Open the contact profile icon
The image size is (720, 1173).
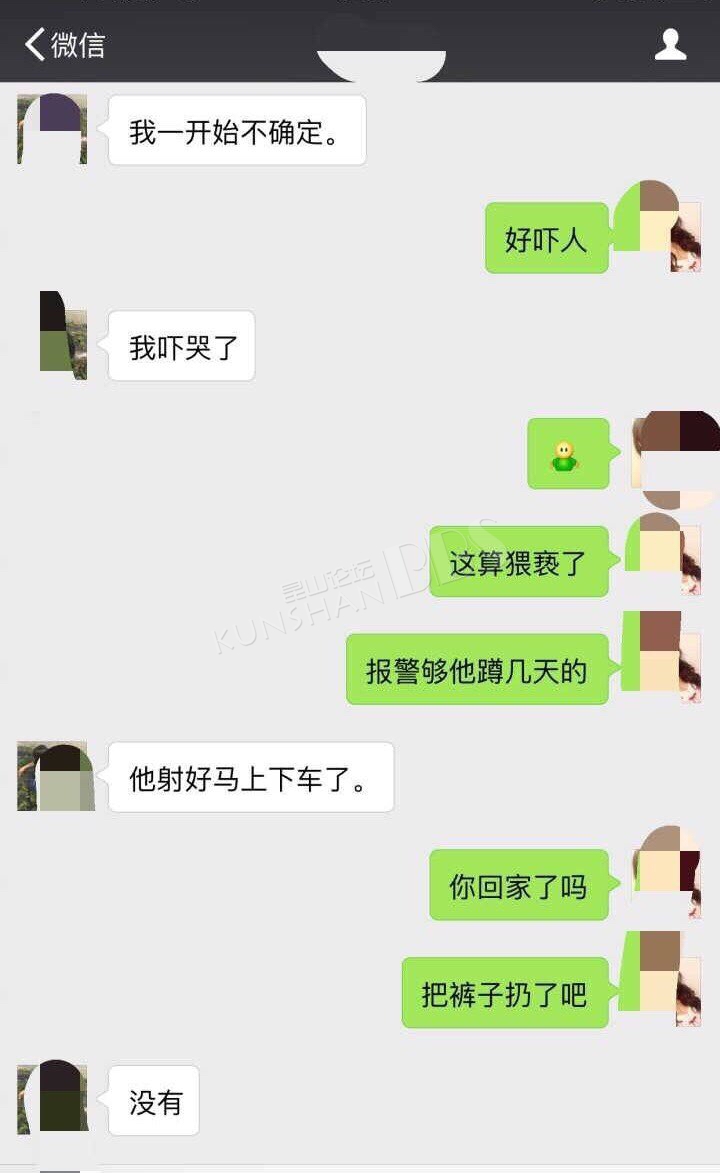(670, 44)
